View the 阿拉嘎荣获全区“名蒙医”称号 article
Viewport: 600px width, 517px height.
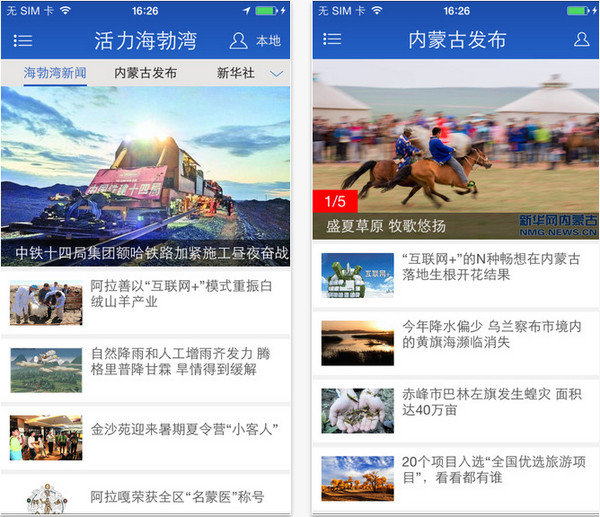click(x=145, y=496)
